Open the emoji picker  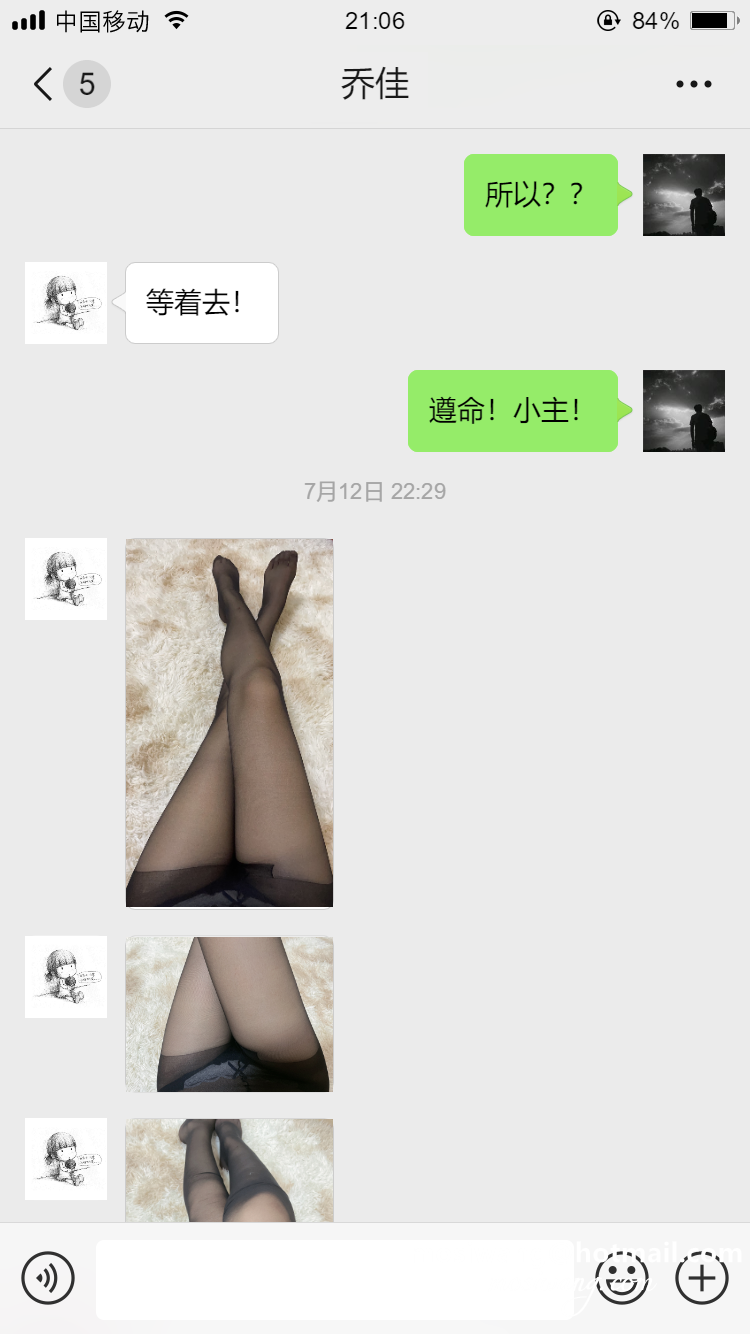621,1278
